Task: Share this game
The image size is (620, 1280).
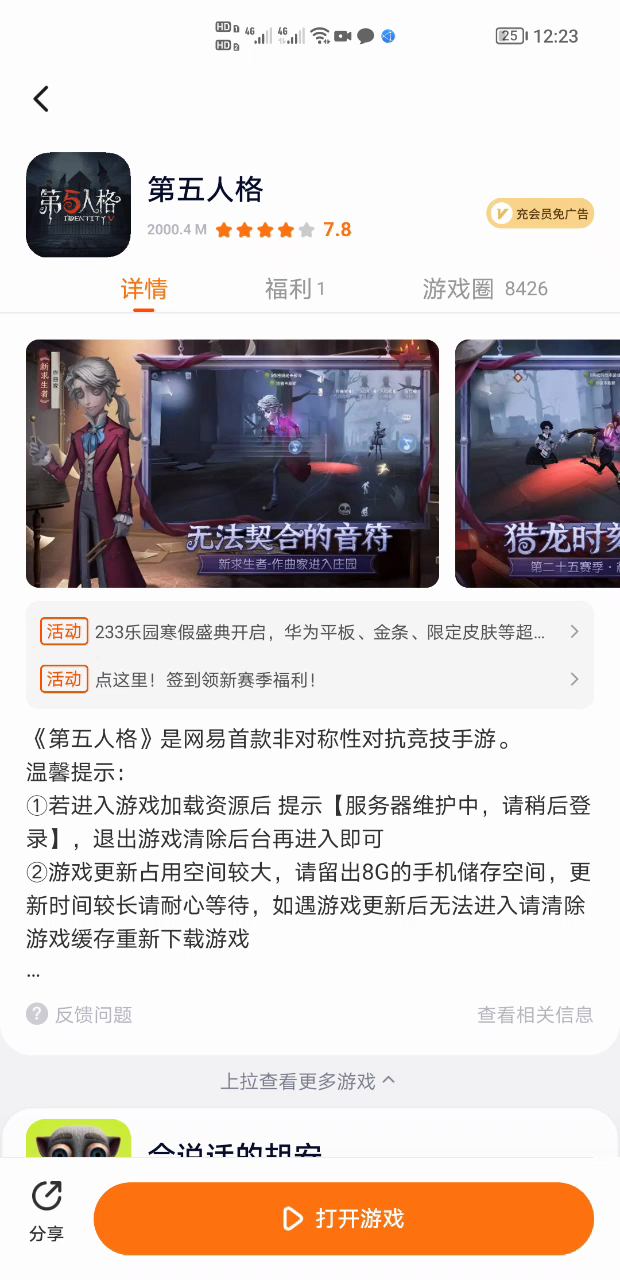Action: point(46,1210)
